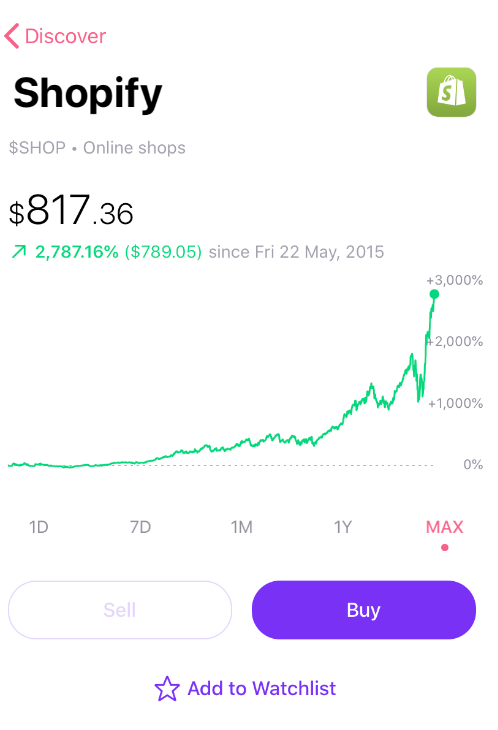Add Shopify to Watchlist
The width and height of the screenshot is (498, 730).
(245, 688)
